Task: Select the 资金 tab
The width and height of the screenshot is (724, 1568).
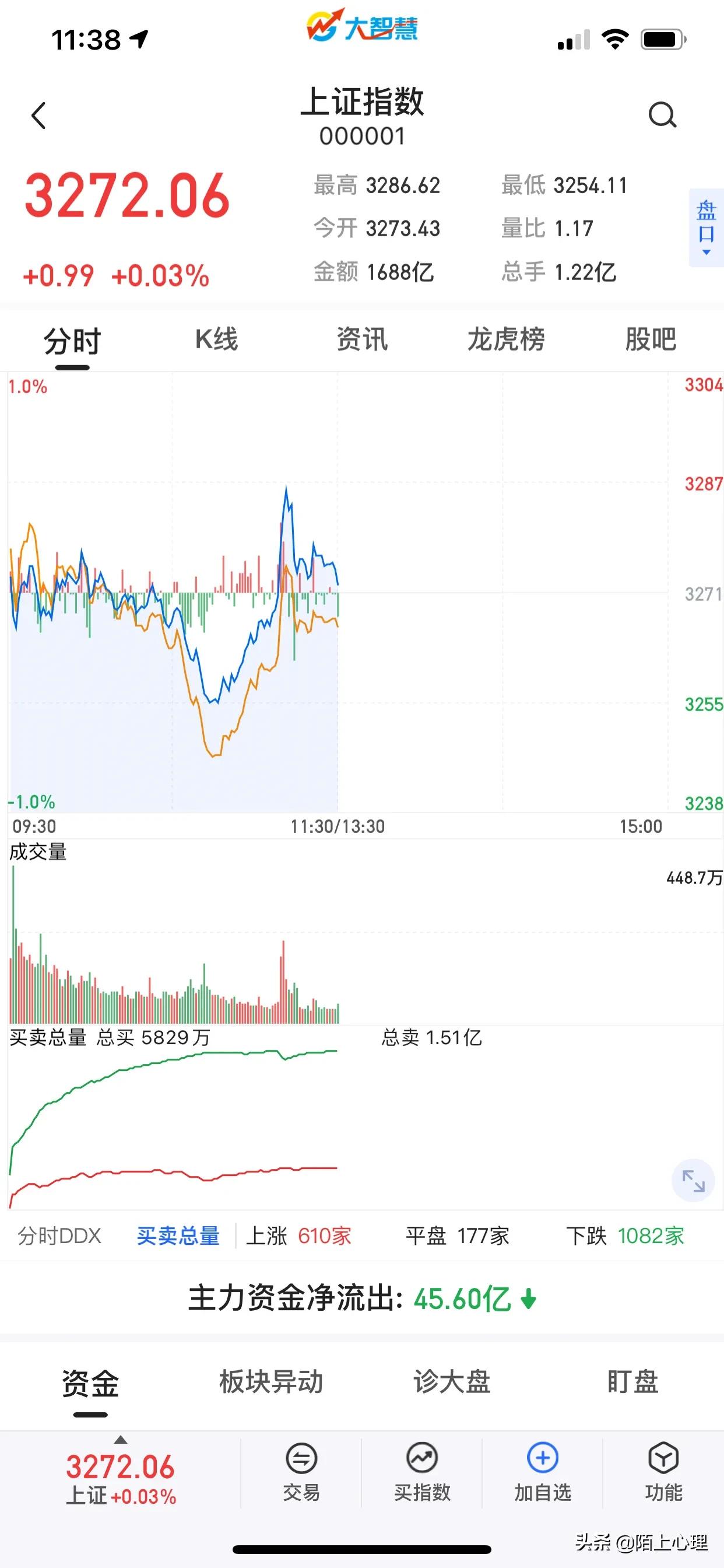Action: click(x=91, y=1383)
